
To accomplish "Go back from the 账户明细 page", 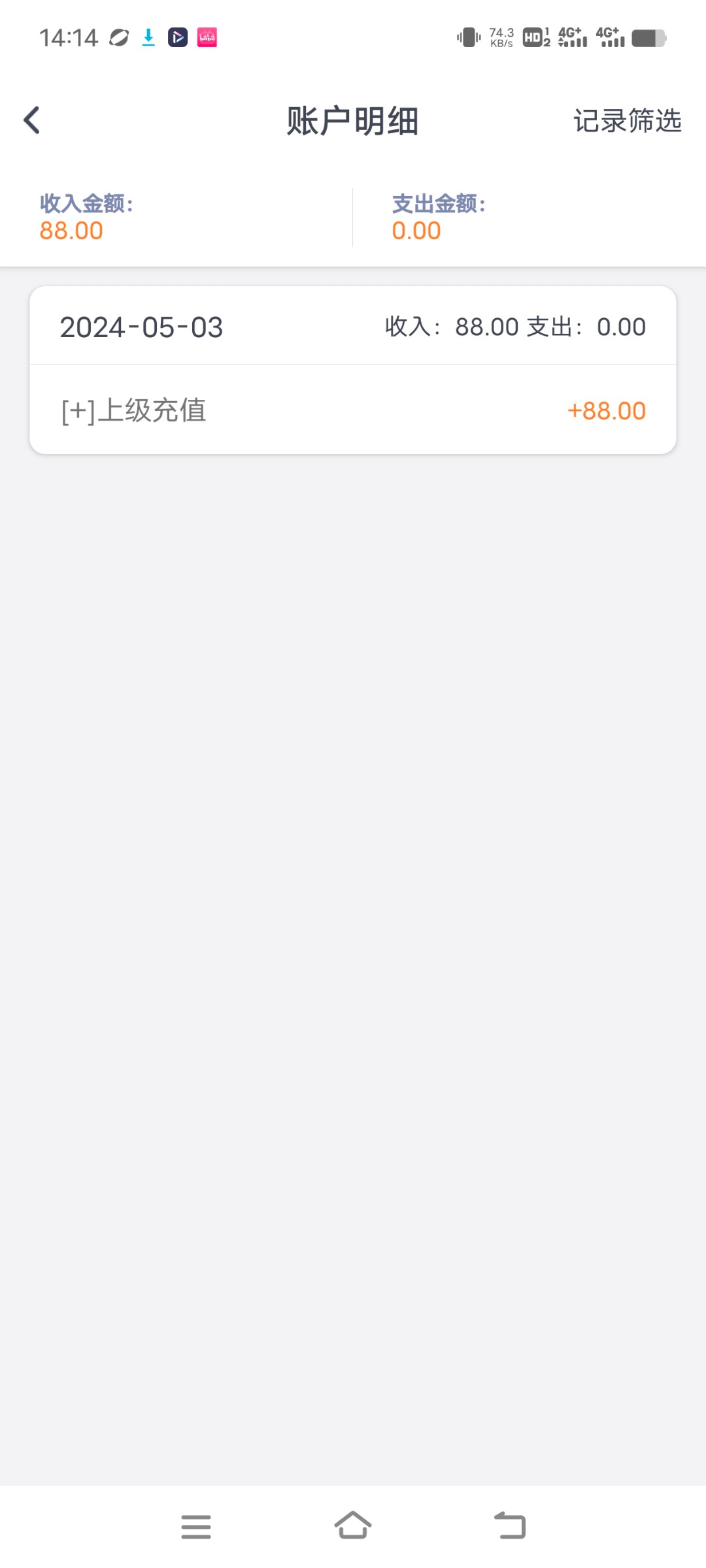I will click(32, 121).
